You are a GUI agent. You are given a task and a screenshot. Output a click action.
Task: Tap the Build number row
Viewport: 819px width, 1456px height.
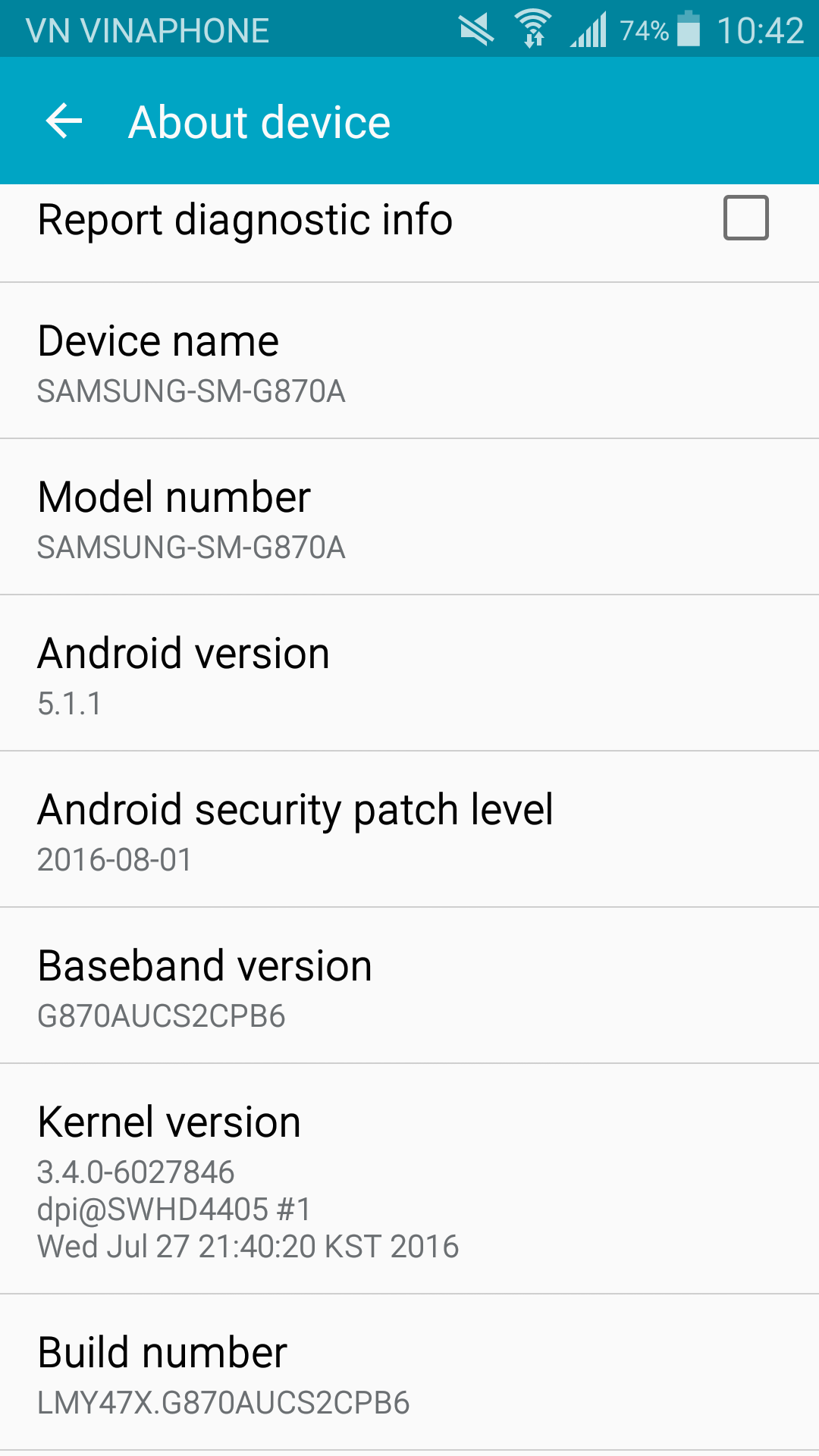click(409, 1373)
